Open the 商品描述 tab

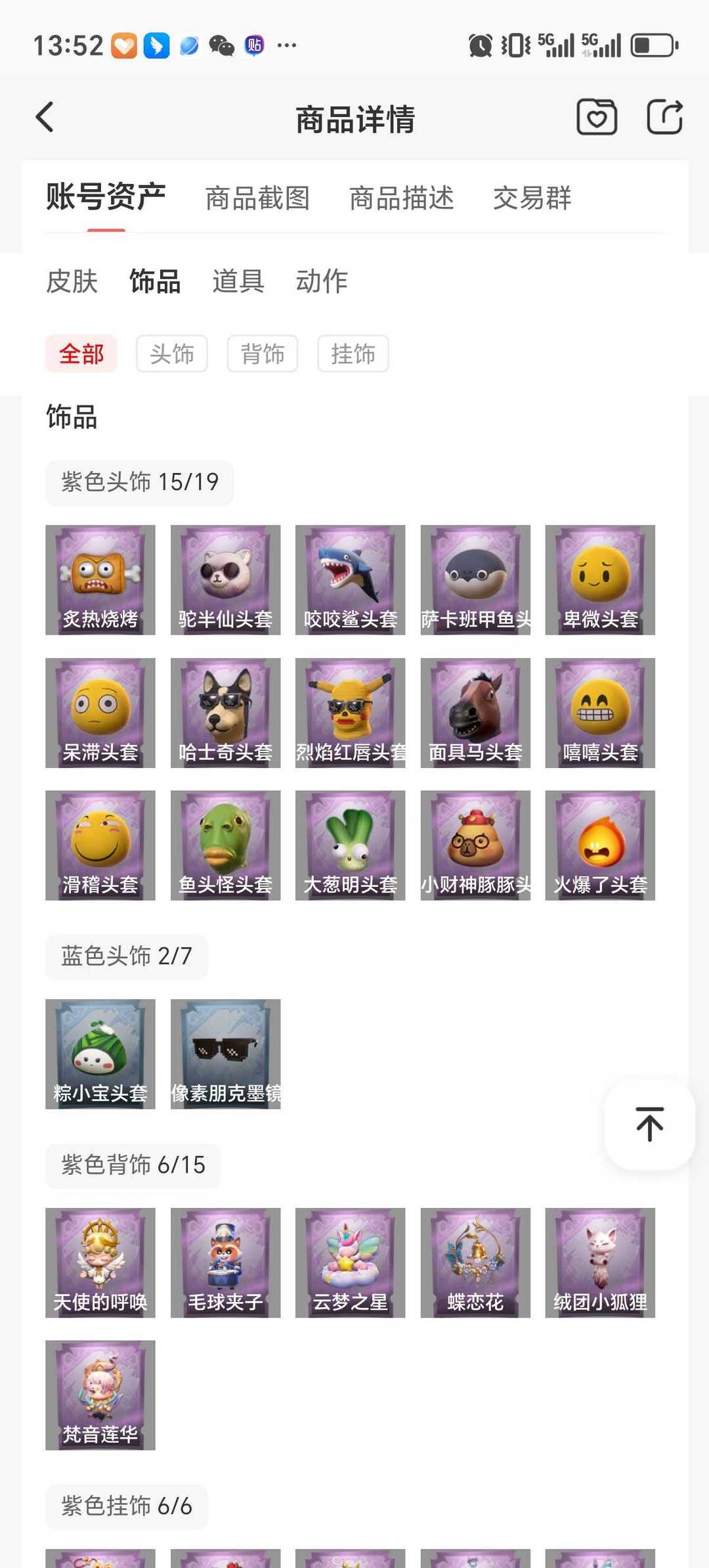[401, 198]
